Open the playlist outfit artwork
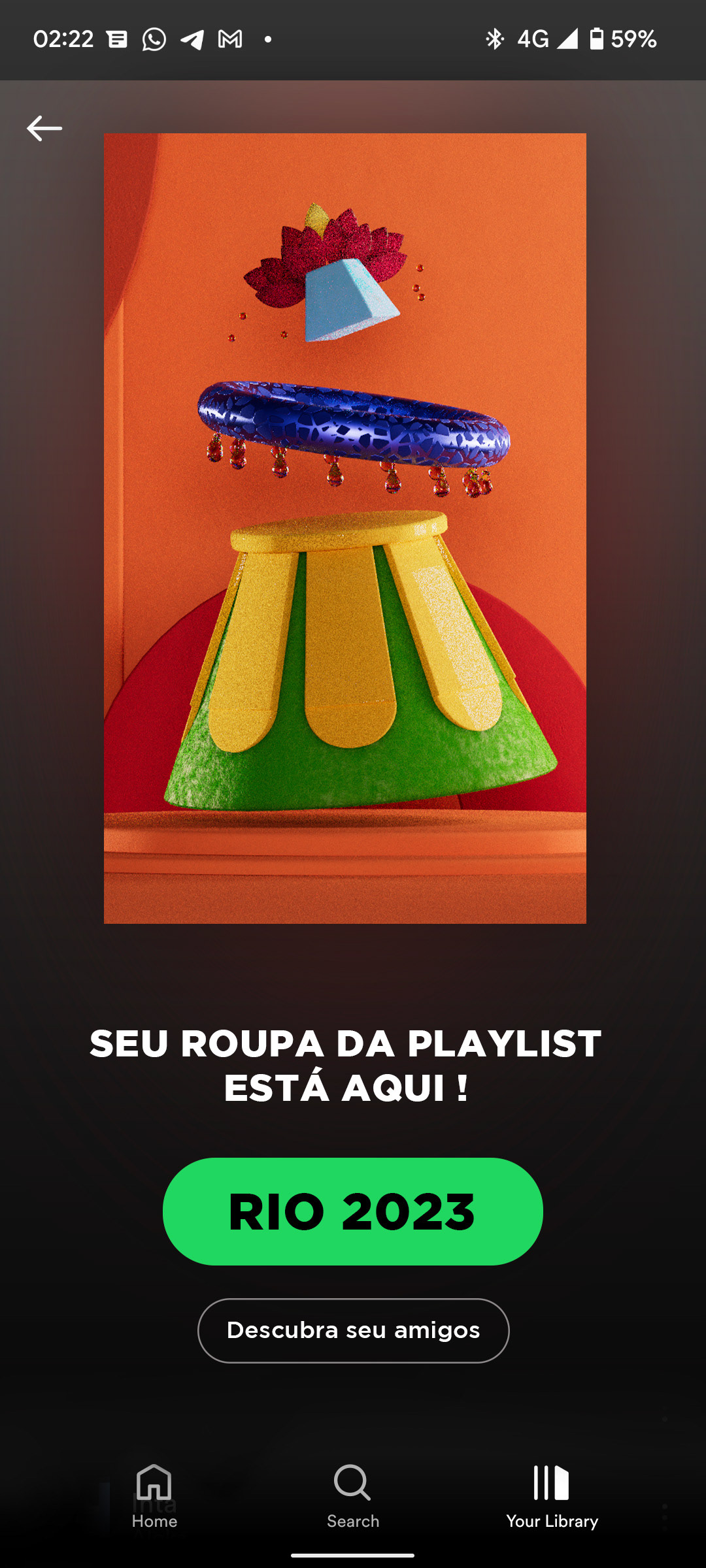Image resolution: width=706 pixels, height=1568 pixels. [345, 528]
